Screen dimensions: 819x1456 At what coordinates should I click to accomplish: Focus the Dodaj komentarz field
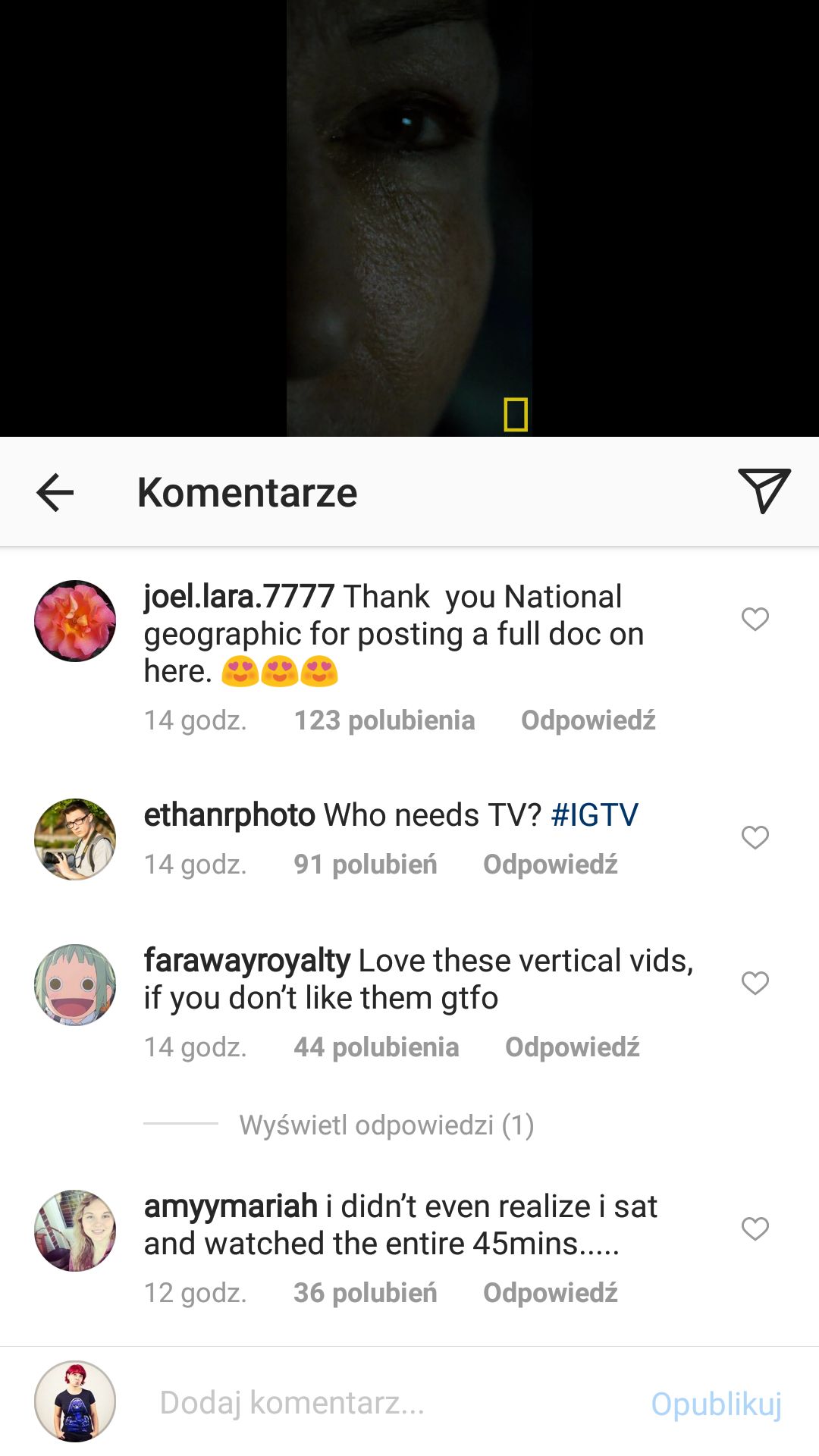click(379, 1403)
